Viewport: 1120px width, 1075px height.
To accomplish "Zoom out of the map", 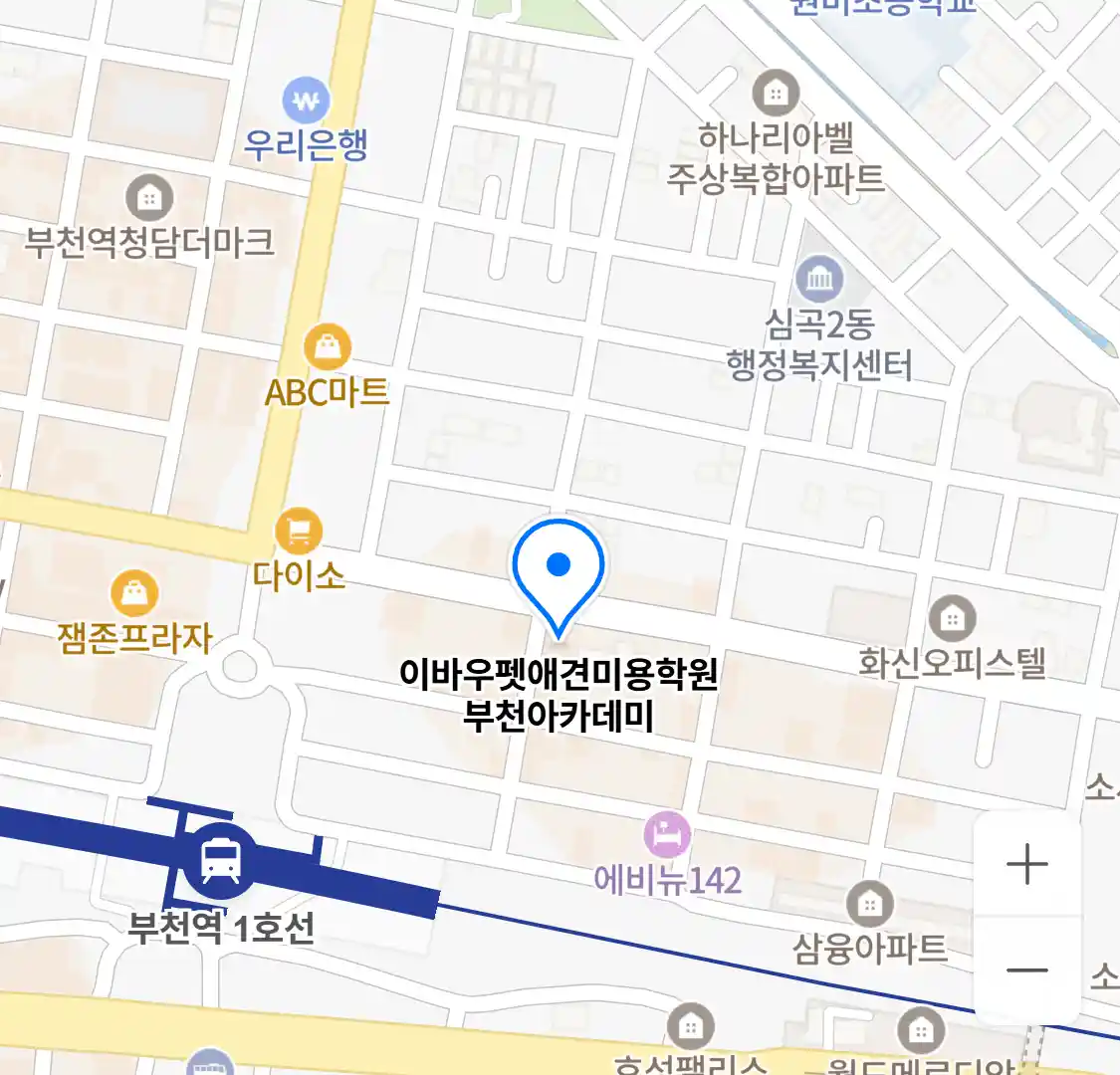I will [1026, 970].
